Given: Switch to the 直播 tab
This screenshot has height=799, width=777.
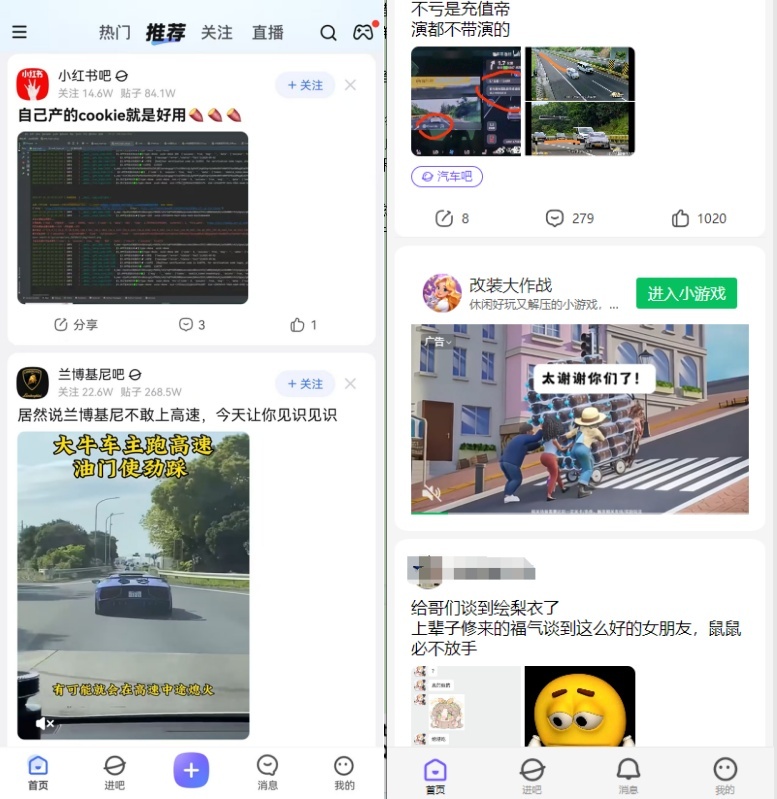Looking at the screenshot, I should coord(267,32).
